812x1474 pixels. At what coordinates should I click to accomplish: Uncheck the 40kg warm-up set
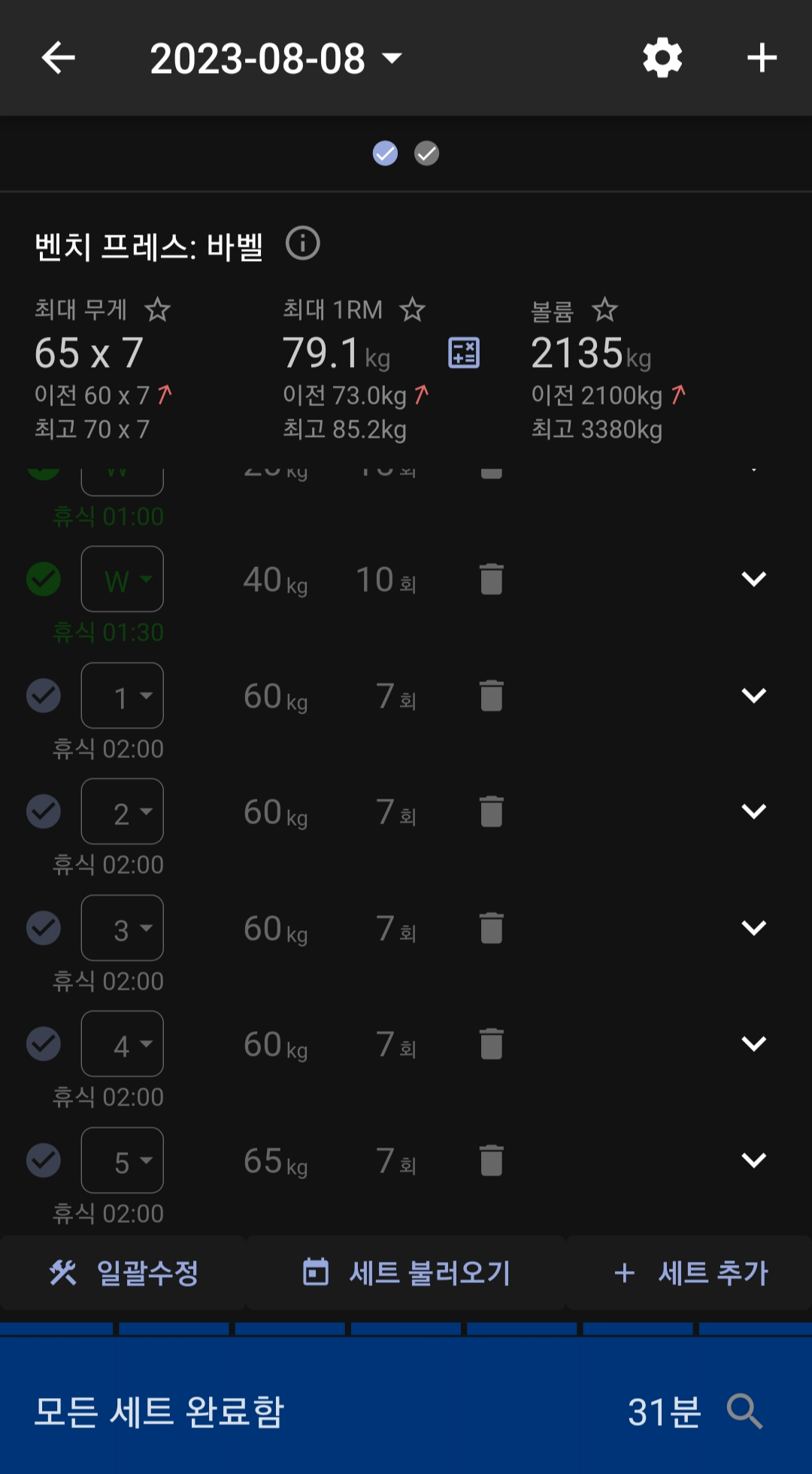[44, 579]
